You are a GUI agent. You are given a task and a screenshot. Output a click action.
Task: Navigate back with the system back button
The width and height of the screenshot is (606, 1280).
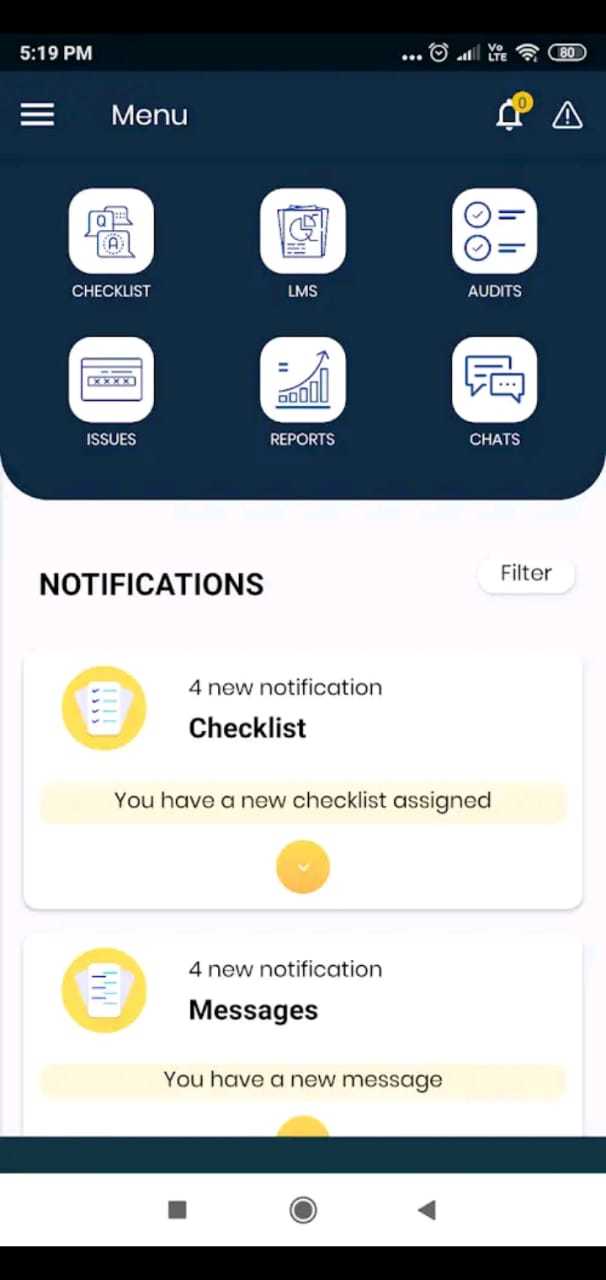[x=427, y=1210]
